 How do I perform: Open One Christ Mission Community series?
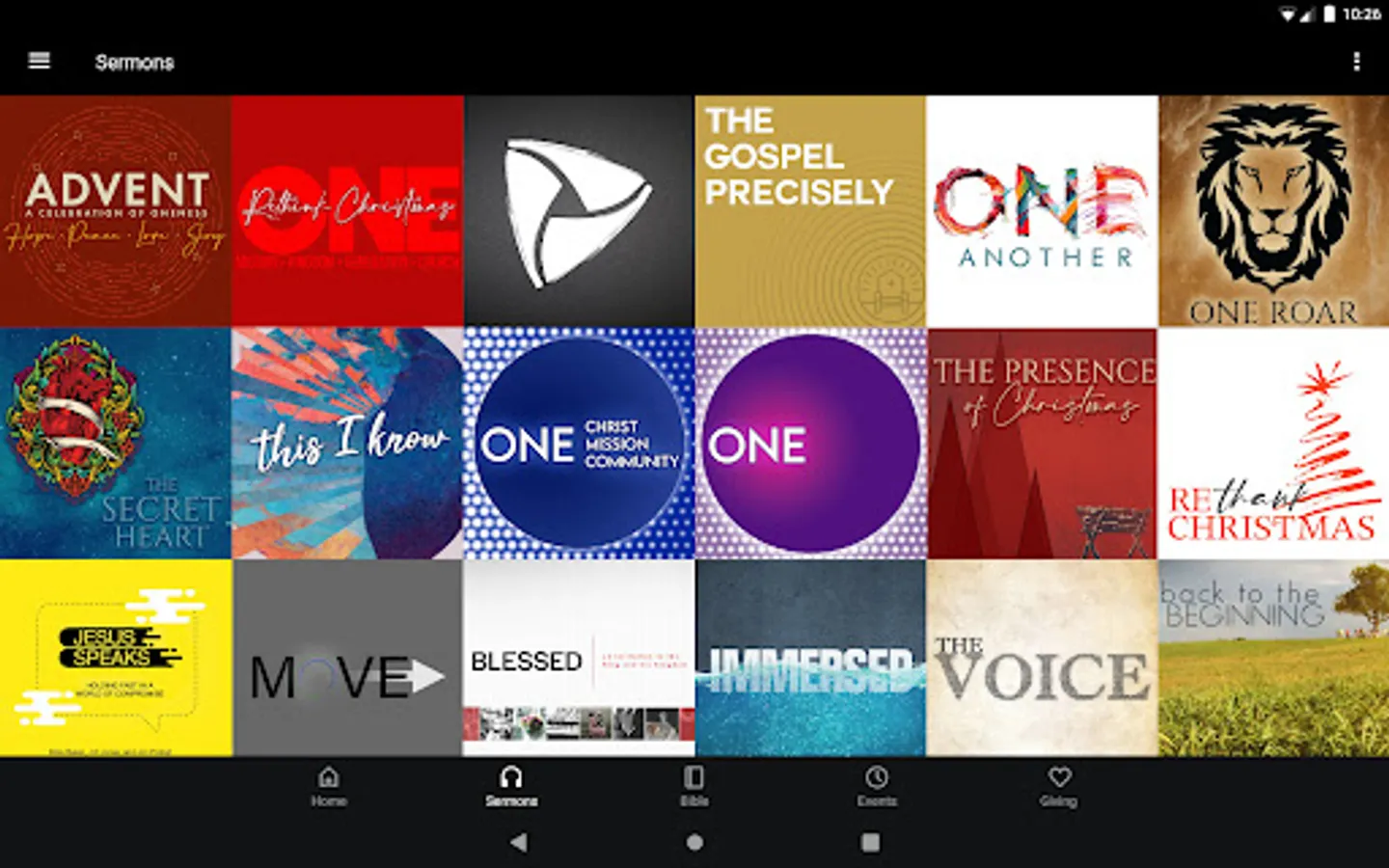click(x=579, y=444)
